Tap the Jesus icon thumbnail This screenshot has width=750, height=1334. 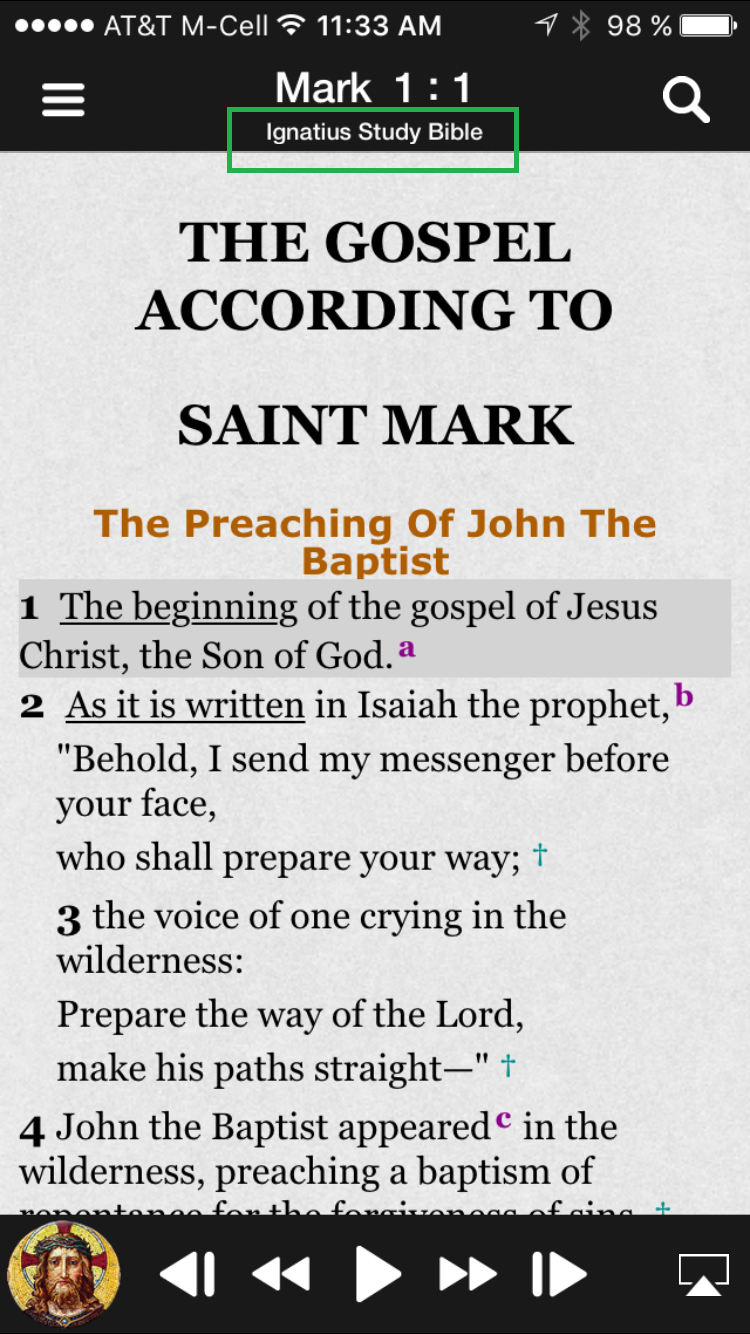coord(63,1275)
